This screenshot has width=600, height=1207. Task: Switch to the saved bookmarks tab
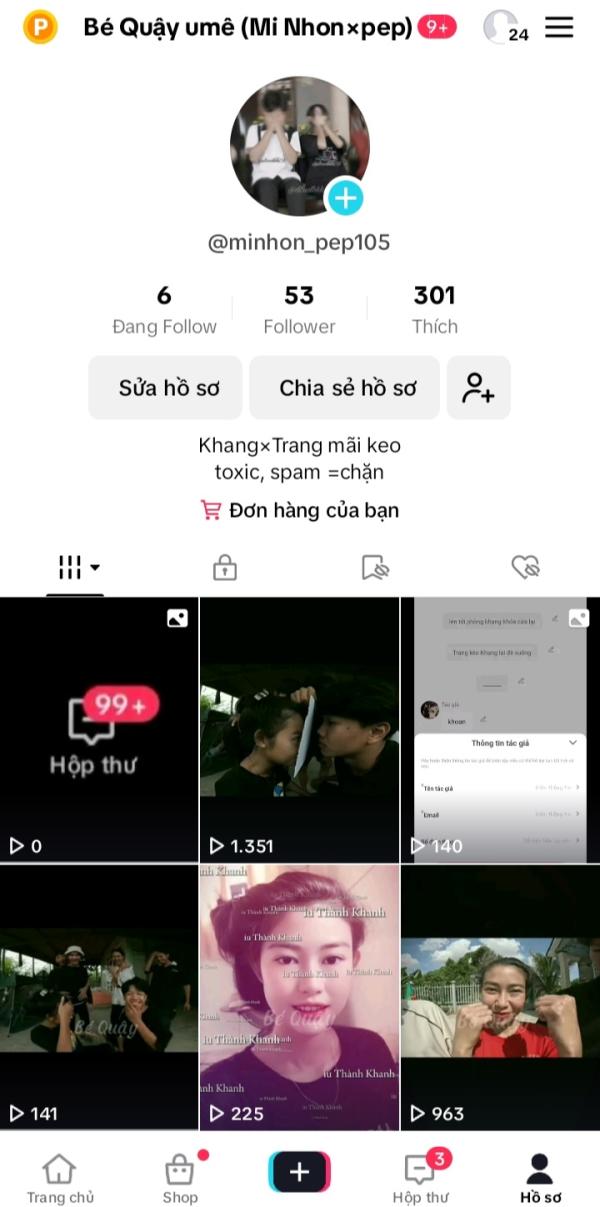pyautogui.click(x=375, y=568)
